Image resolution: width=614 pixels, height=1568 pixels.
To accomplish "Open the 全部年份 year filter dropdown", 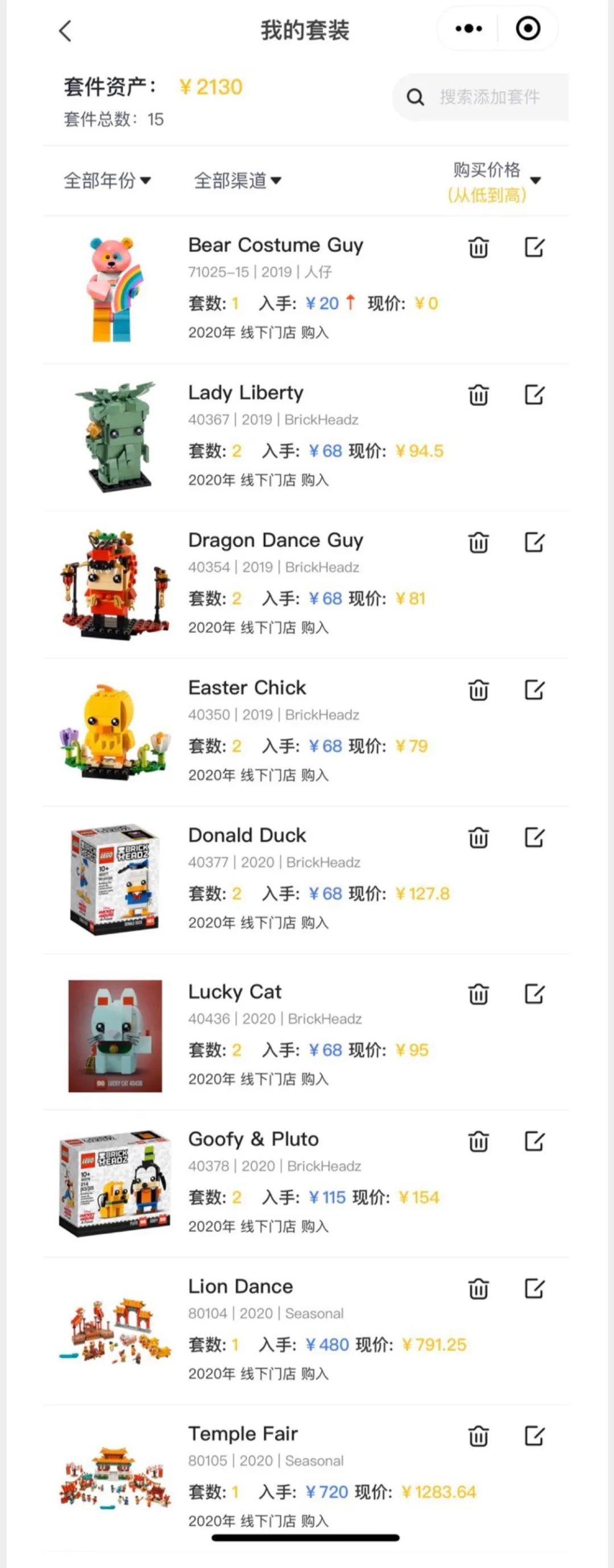I will click(107, 181).
